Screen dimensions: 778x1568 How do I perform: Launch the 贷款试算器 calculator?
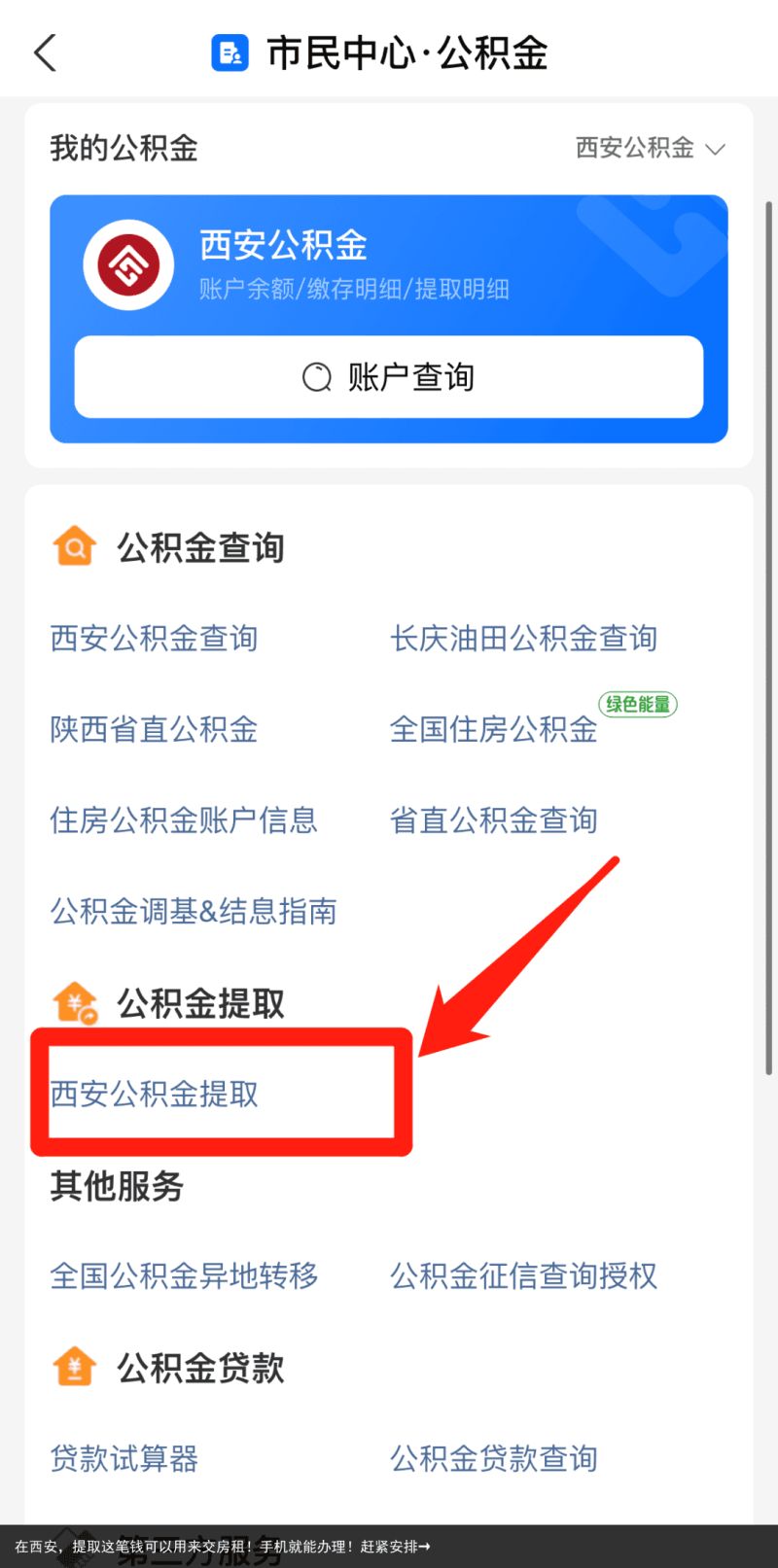point(124,1458)
